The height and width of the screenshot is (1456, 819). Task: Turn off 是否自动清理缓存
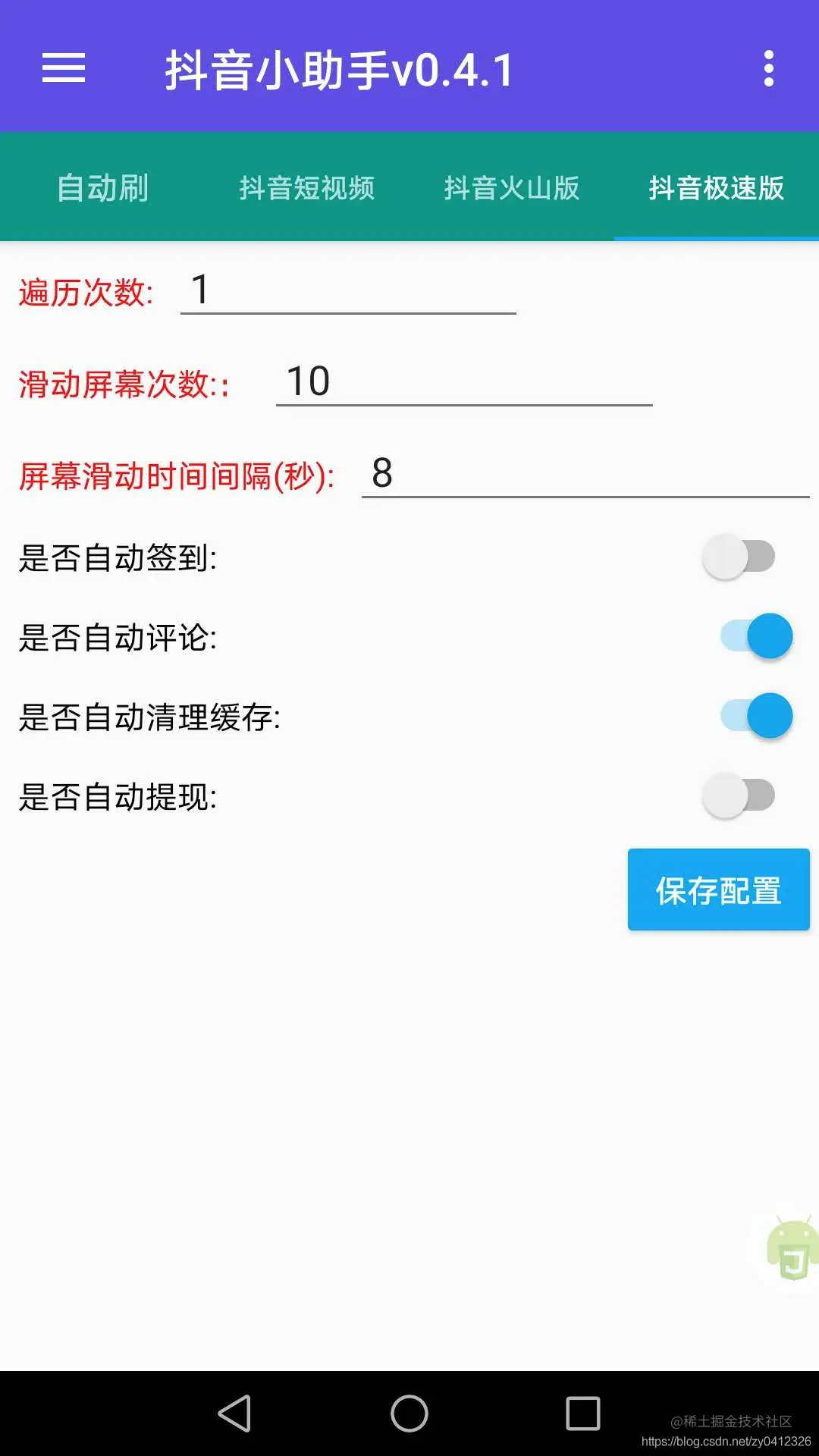tap(756, 716)
